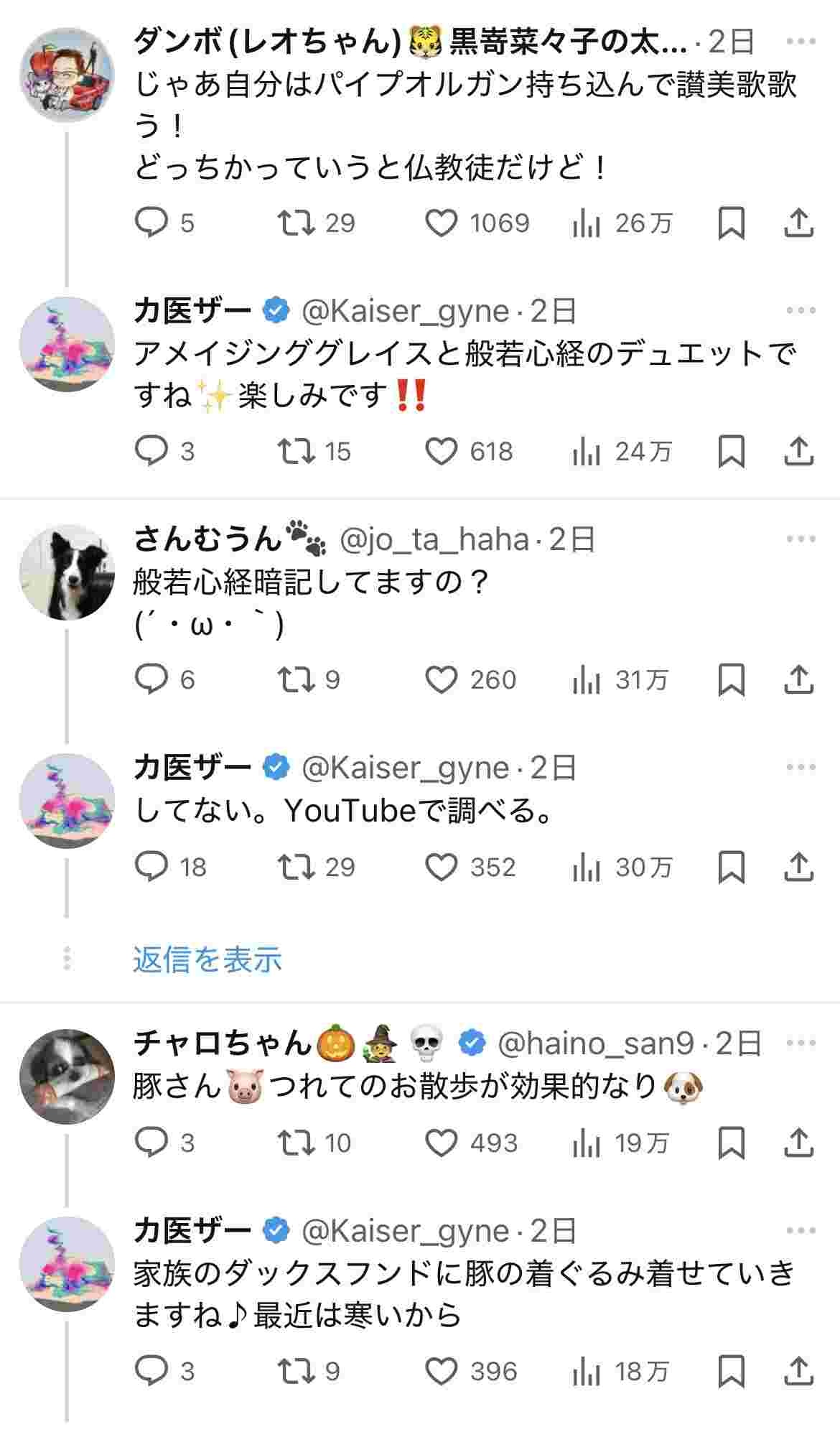View チャロちゃん's profile avatar
Image resolution: width=840 pixels, height=1432 pixels.
(x=67, y=1077)
